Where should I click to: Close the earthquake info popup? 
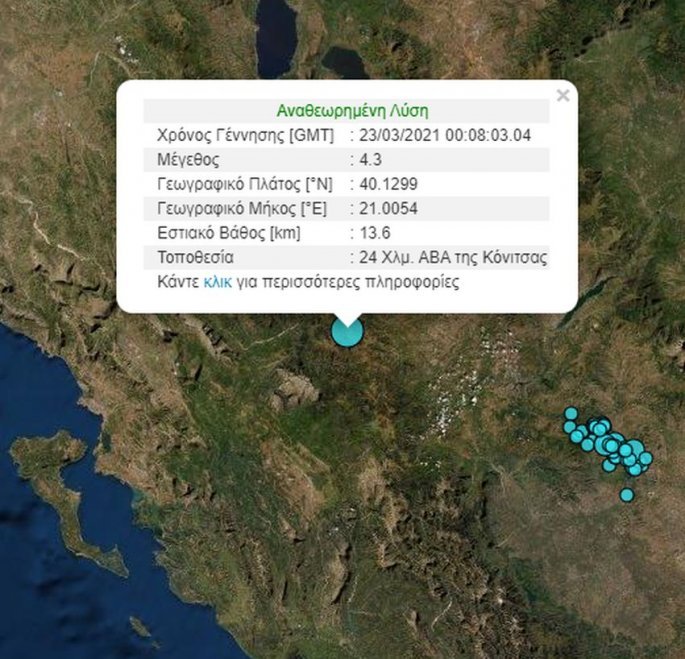(x=563, y=96)
